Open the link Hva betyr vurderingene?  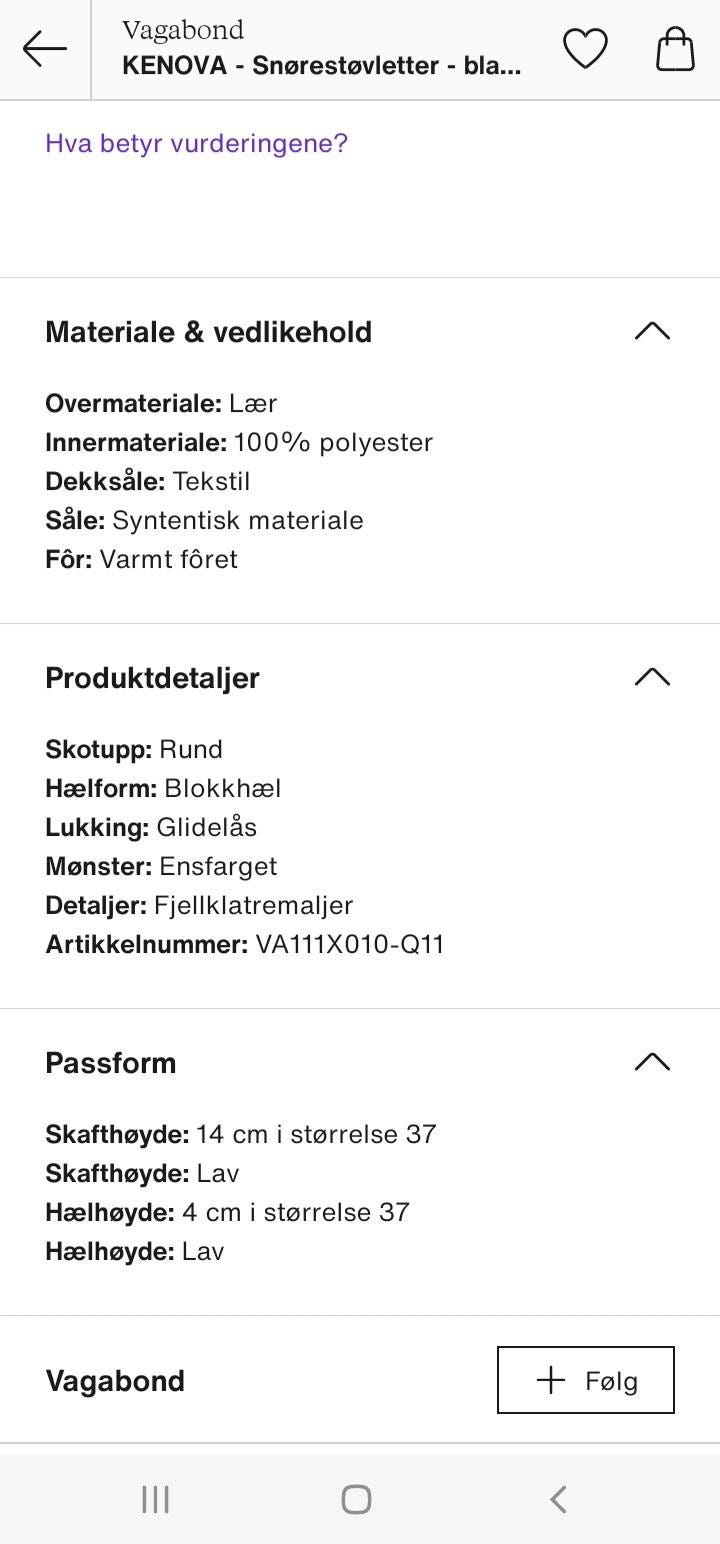click(x=195, y=143)
